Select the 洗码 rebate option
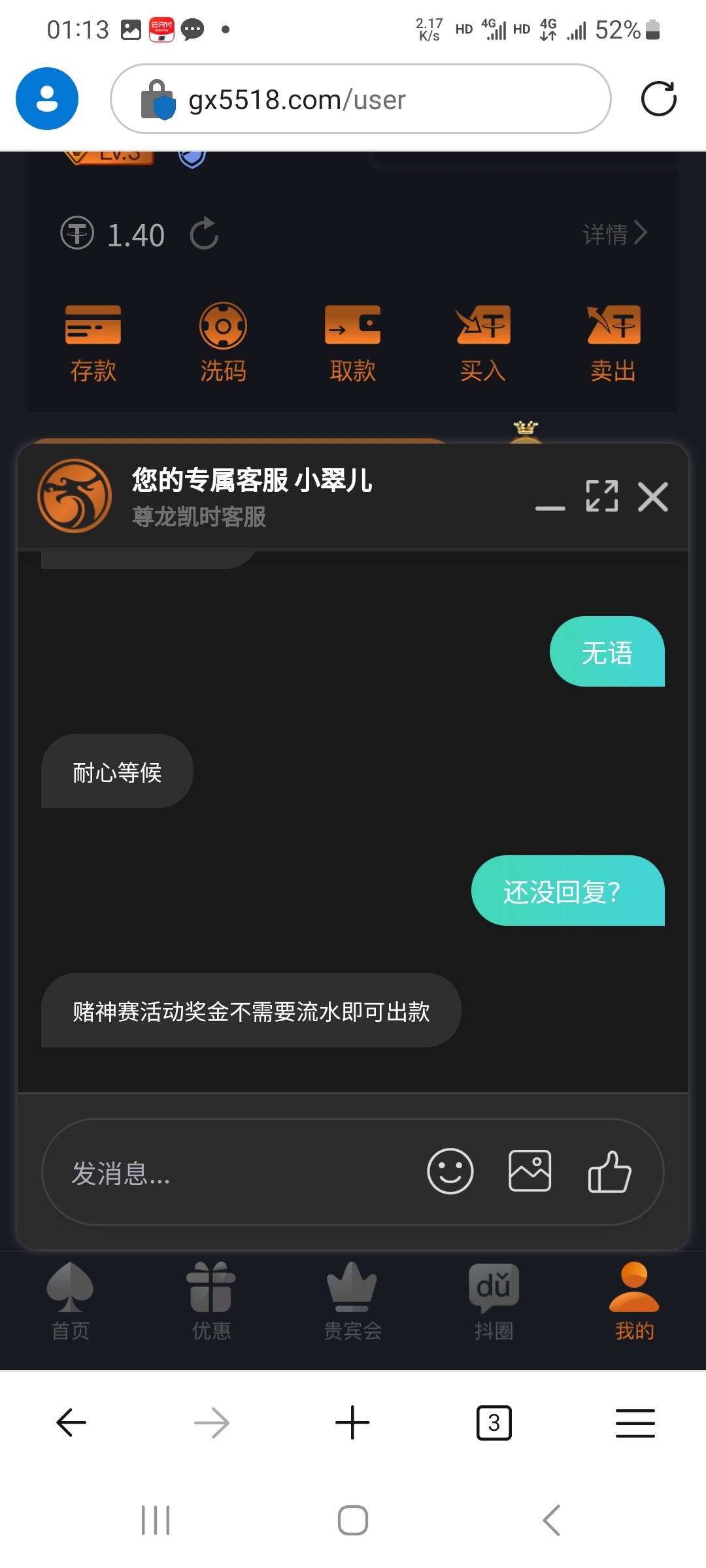The width and height of the screenshot is (706, 1568). (223, 342)
